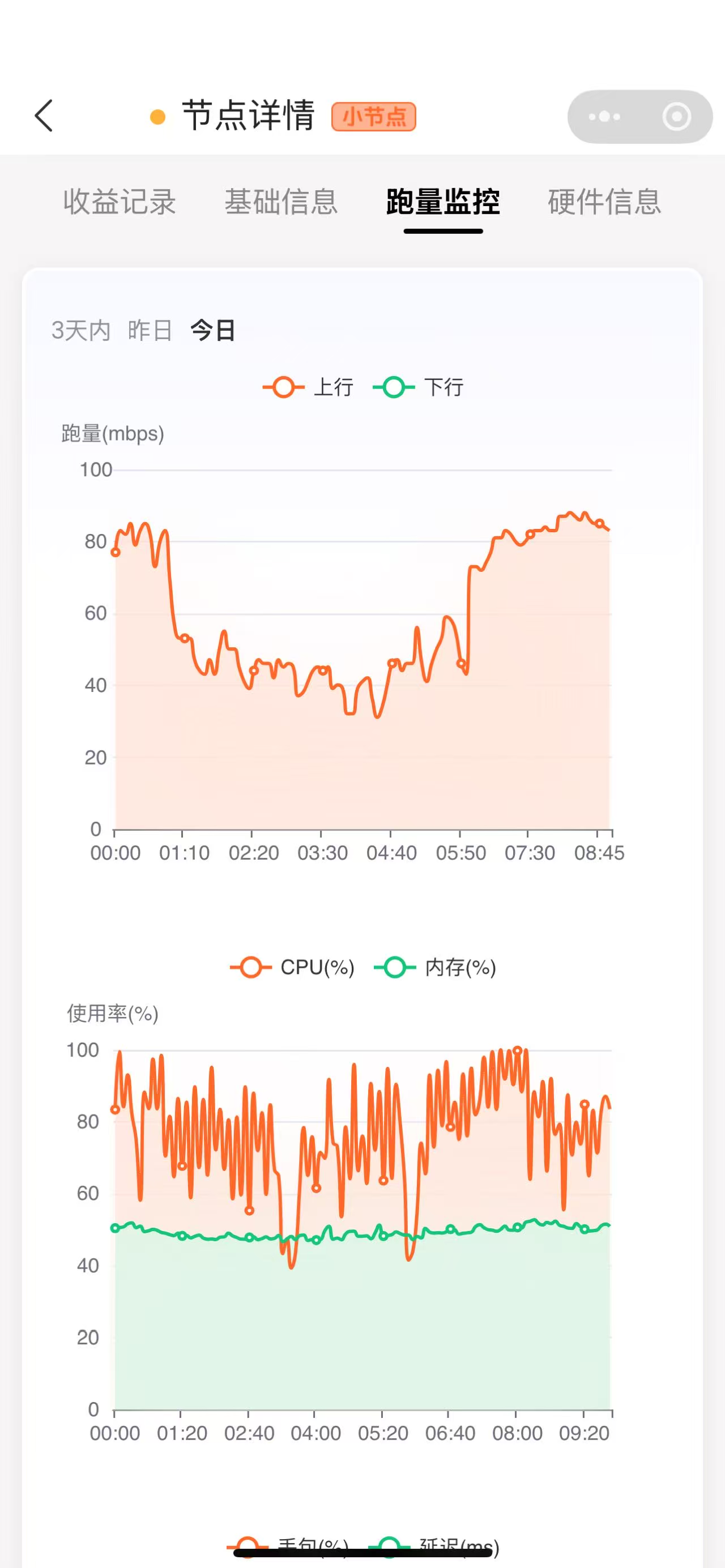The height and width of the screenshot is (1568, 725).
Task: Hide the 内存(%) usage line
Action: pos(436,967)
